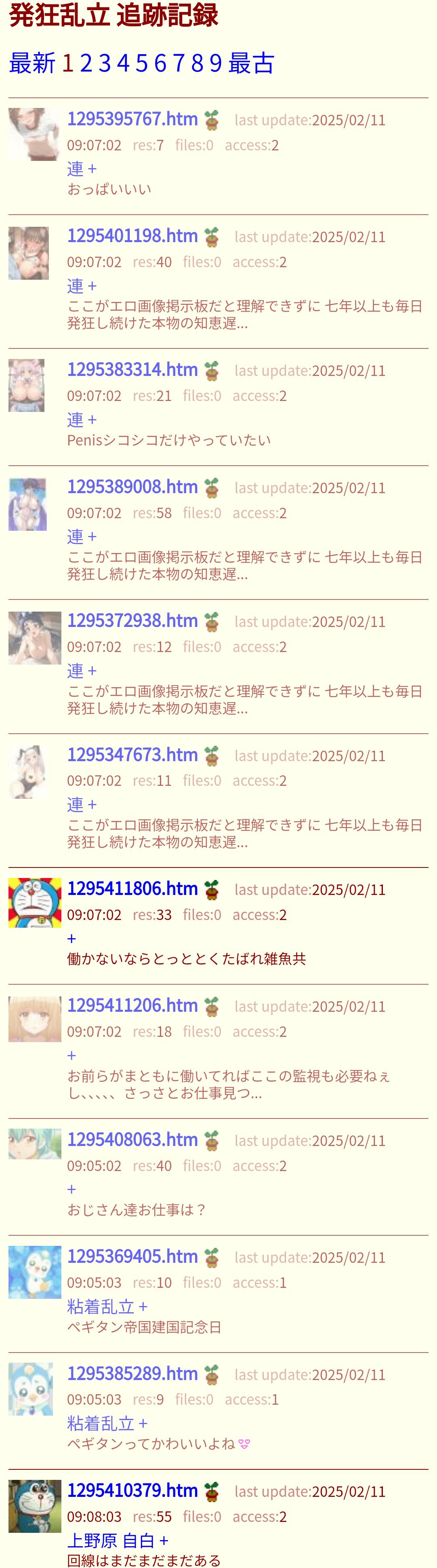Go to the 最古 page link

coord(251,63)
